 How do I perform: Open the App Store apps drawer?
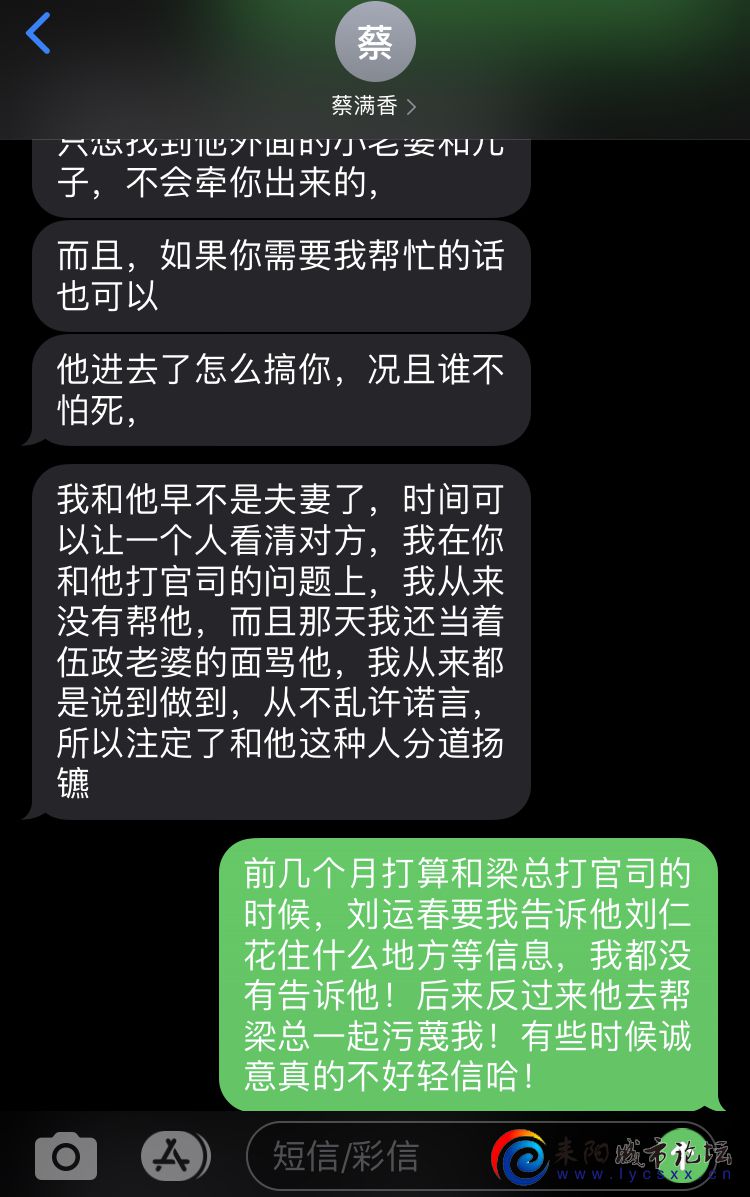tap(175, 1156)
